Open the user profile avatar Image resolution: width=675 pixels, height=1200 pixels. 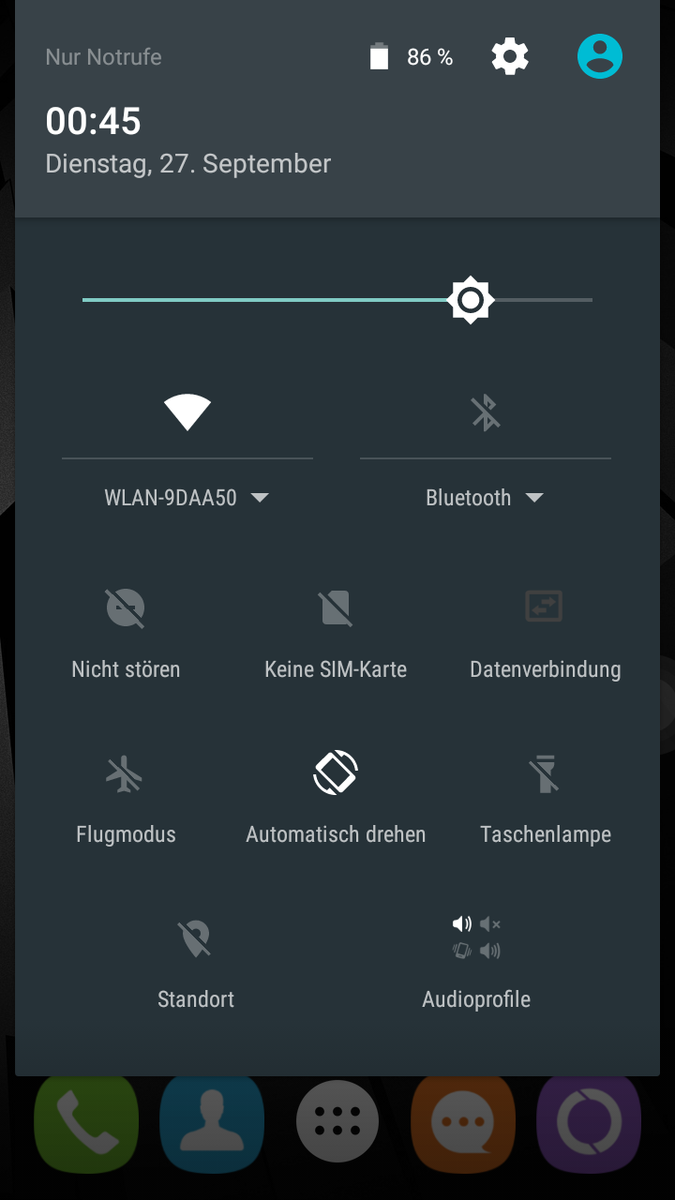(x=600, y=57)
